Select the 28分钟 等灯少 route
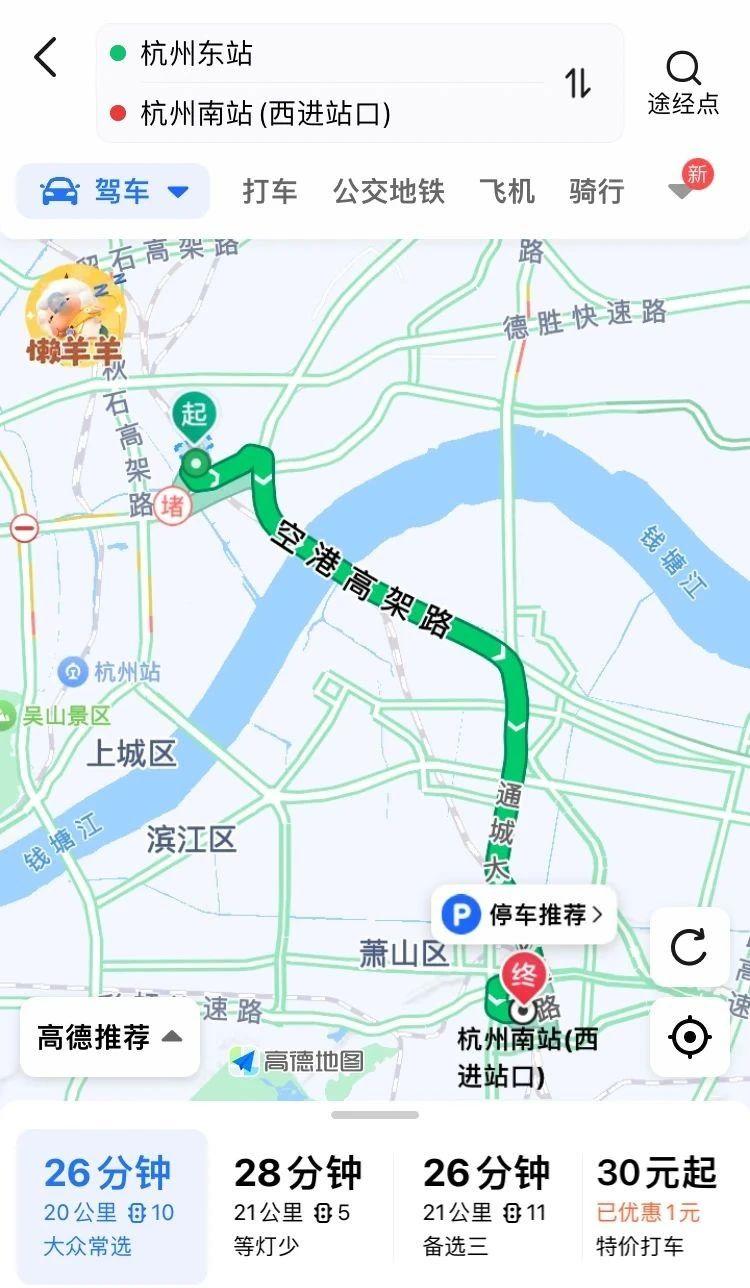 pos(297,1205)
